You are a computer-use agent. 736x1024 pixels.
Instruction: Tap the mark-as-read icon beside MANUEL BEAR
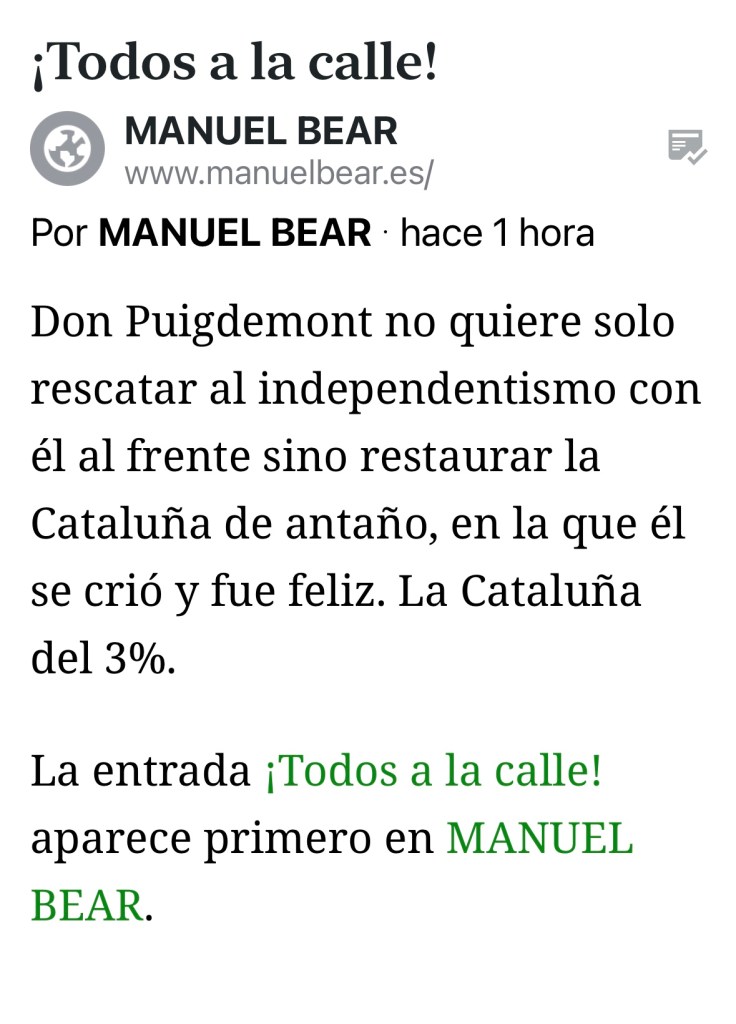click(687, 147)
